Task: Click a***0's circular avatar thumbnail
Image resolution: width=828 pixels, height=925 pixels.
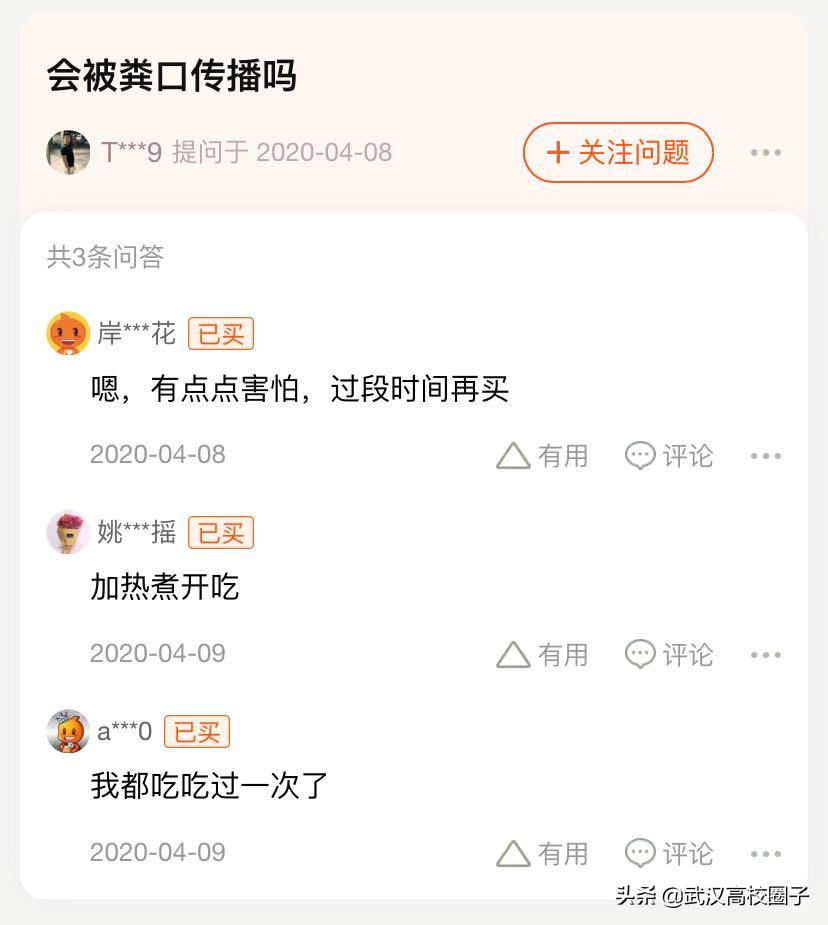Action: 68,732
